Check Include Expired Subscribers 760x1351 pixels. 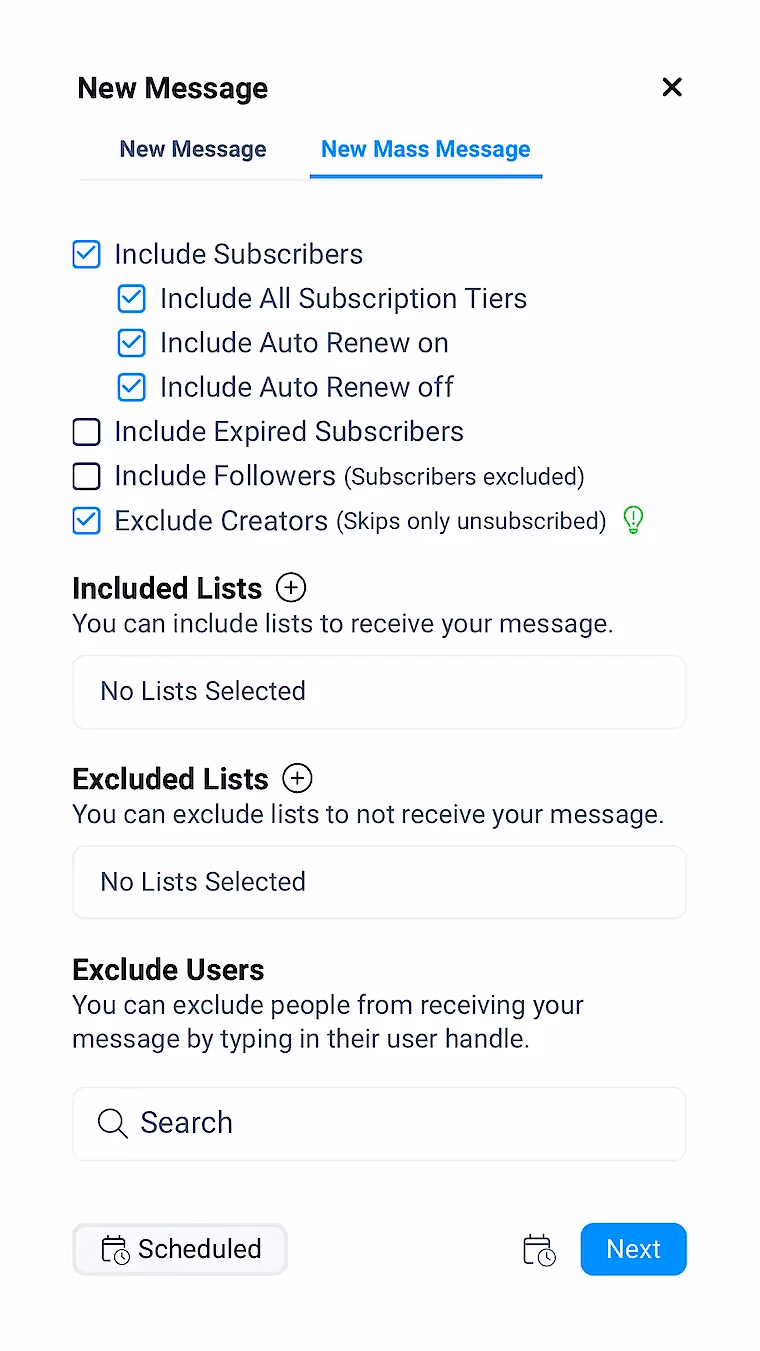(87, 432)
